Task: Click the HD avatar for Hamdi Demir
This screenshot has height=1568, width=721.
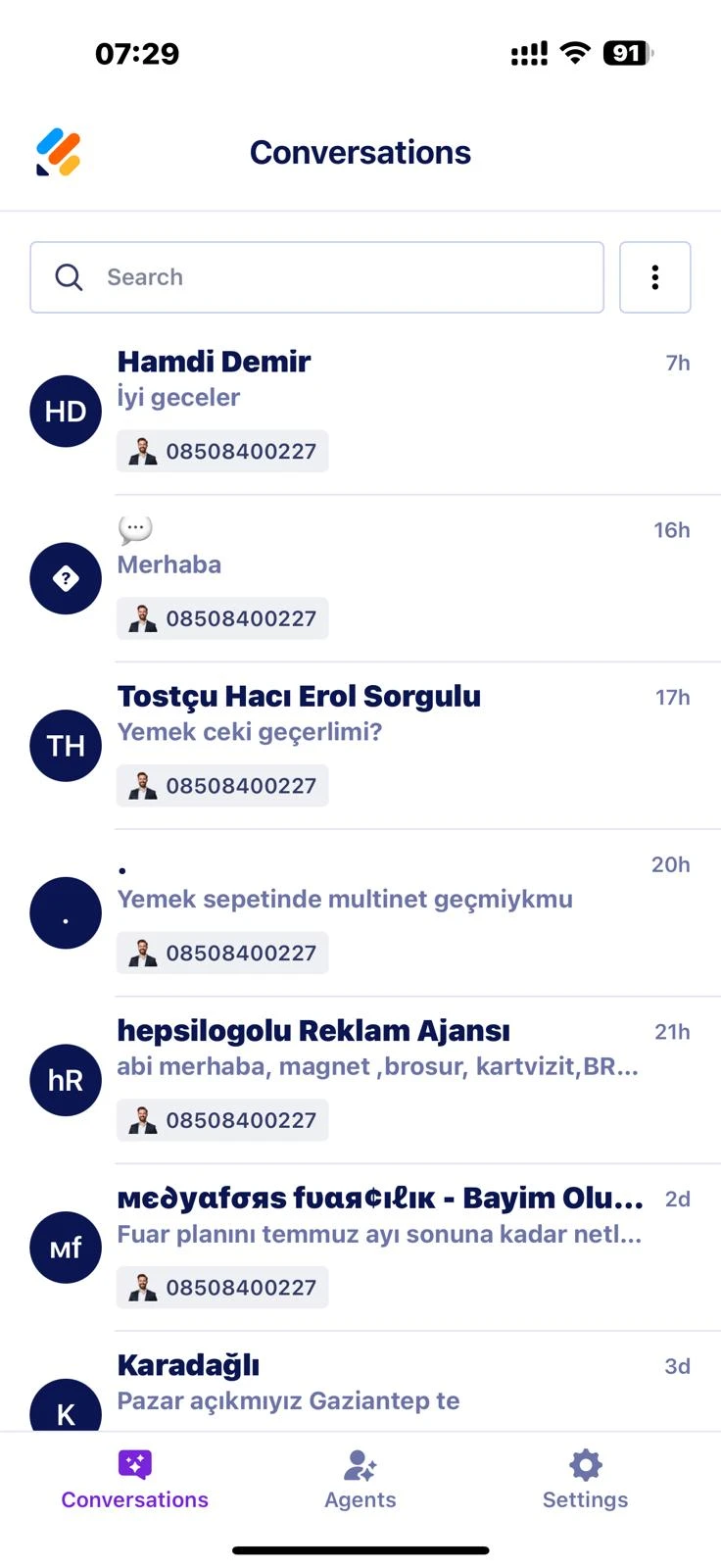Action: 65,411
